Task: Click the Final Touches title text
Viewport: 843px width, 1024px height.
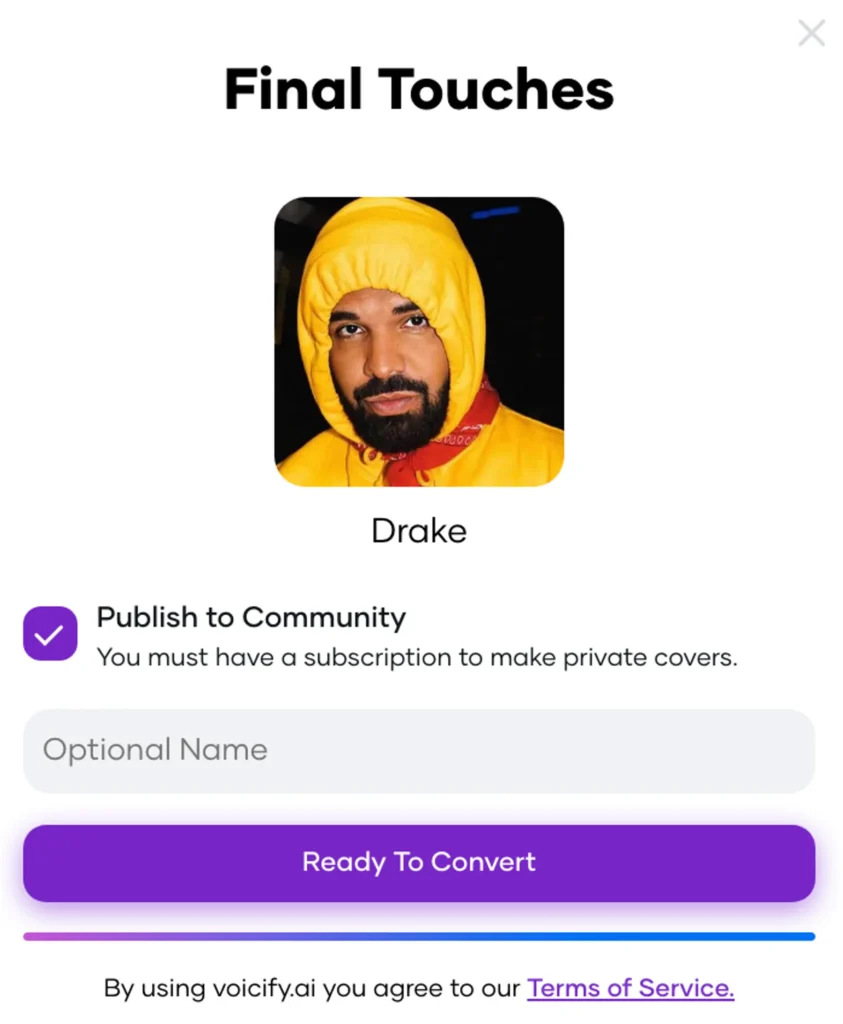Action: pos(420,90)
